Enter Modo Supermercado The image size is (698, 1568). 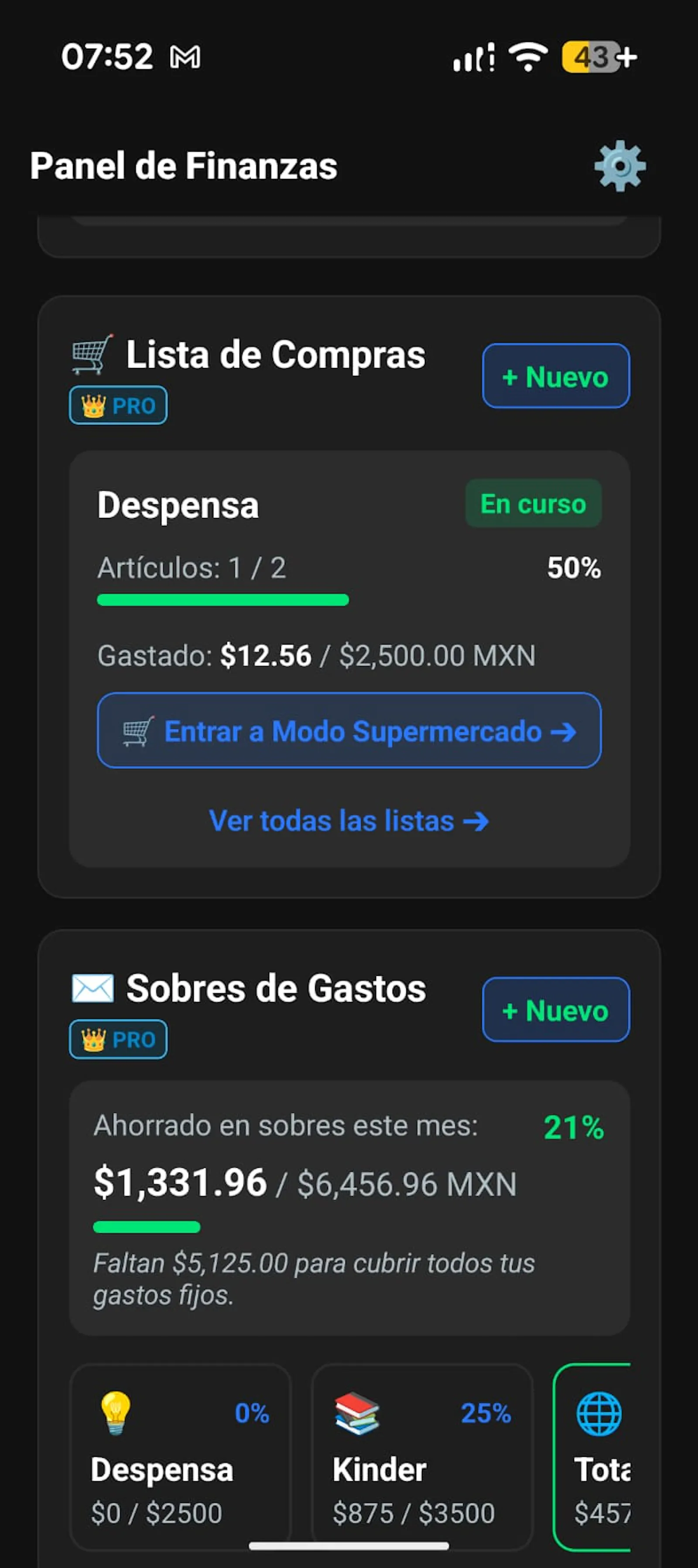[x=349, y=730]
